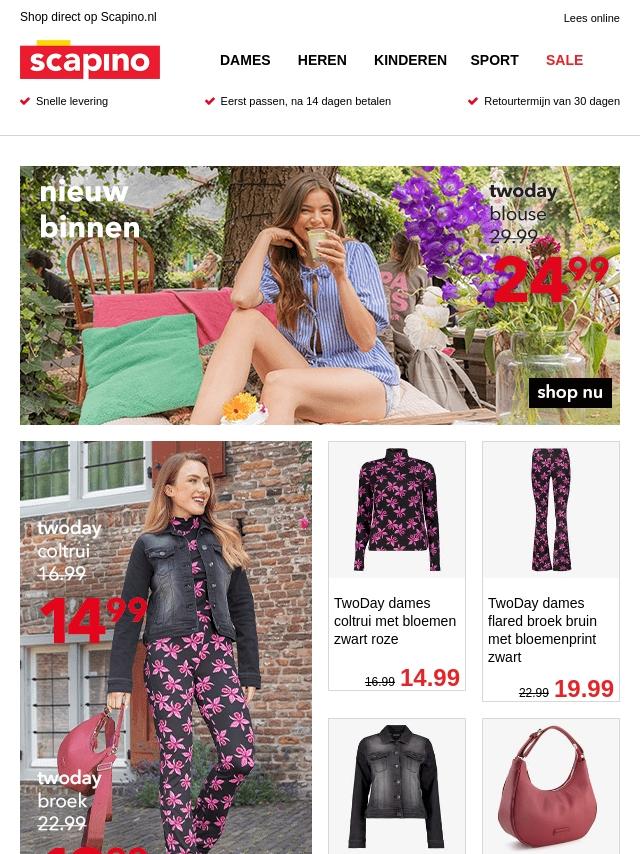Open the Kinderen category

coord(410,60)
